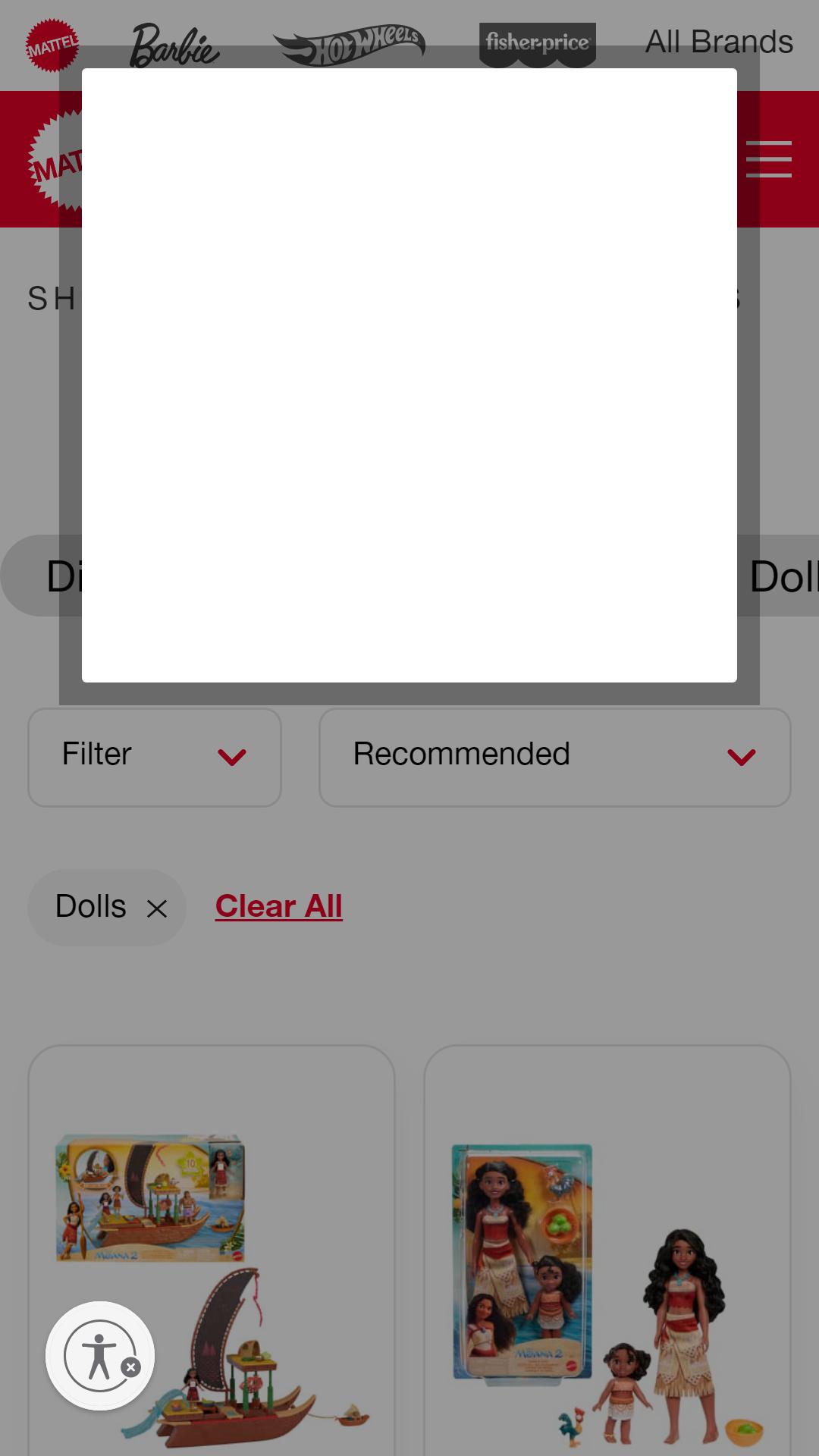Screen dimensions: 819x1456
Task: Open the Recommended sort dropdown
Action: (554, 757)
